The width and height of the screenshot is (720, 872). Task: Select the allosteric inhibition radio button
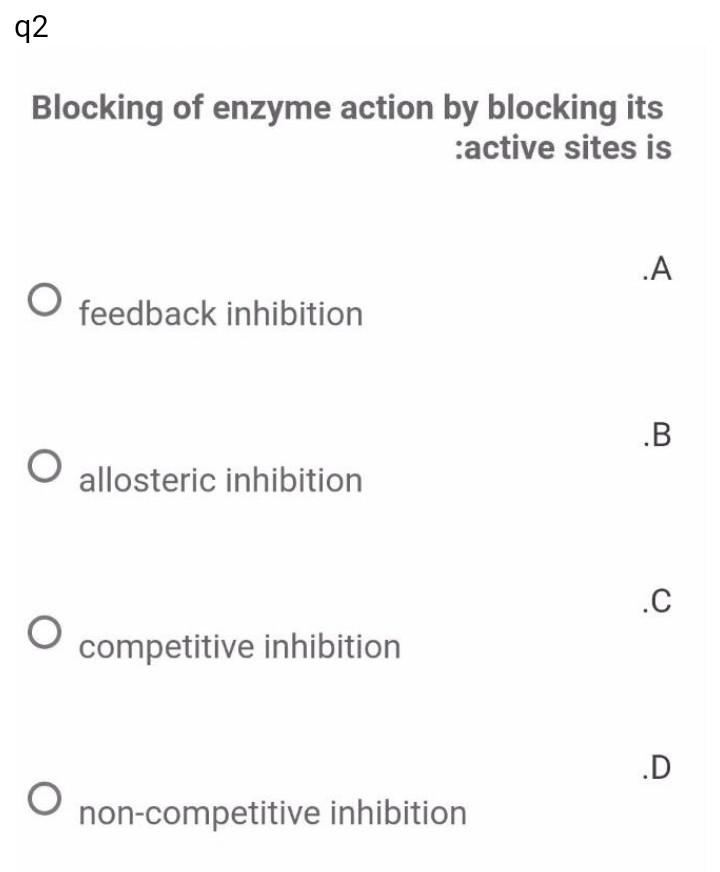pos(42,463)
